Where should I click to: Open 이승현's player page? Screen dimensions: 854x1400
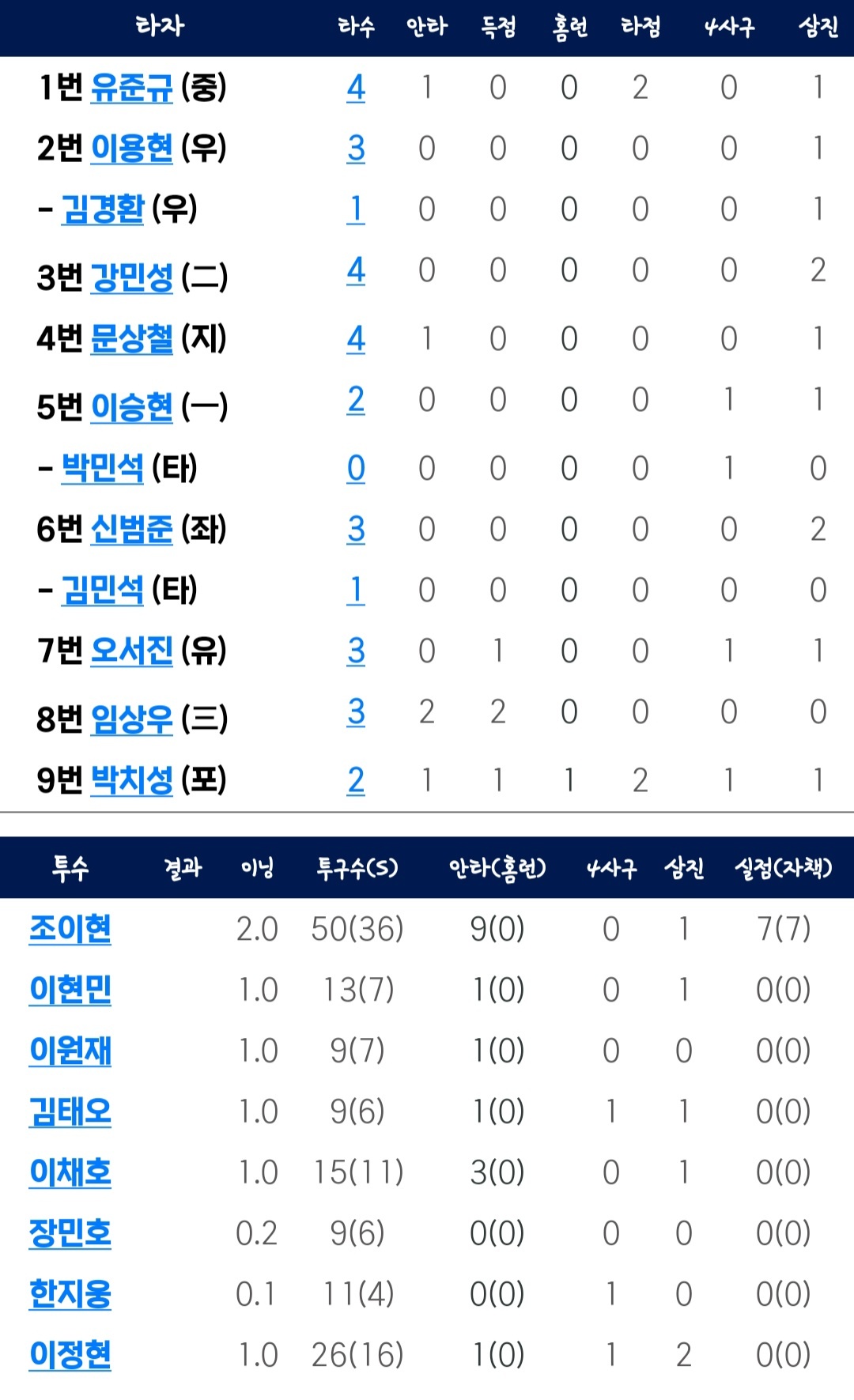coord(131,406)
